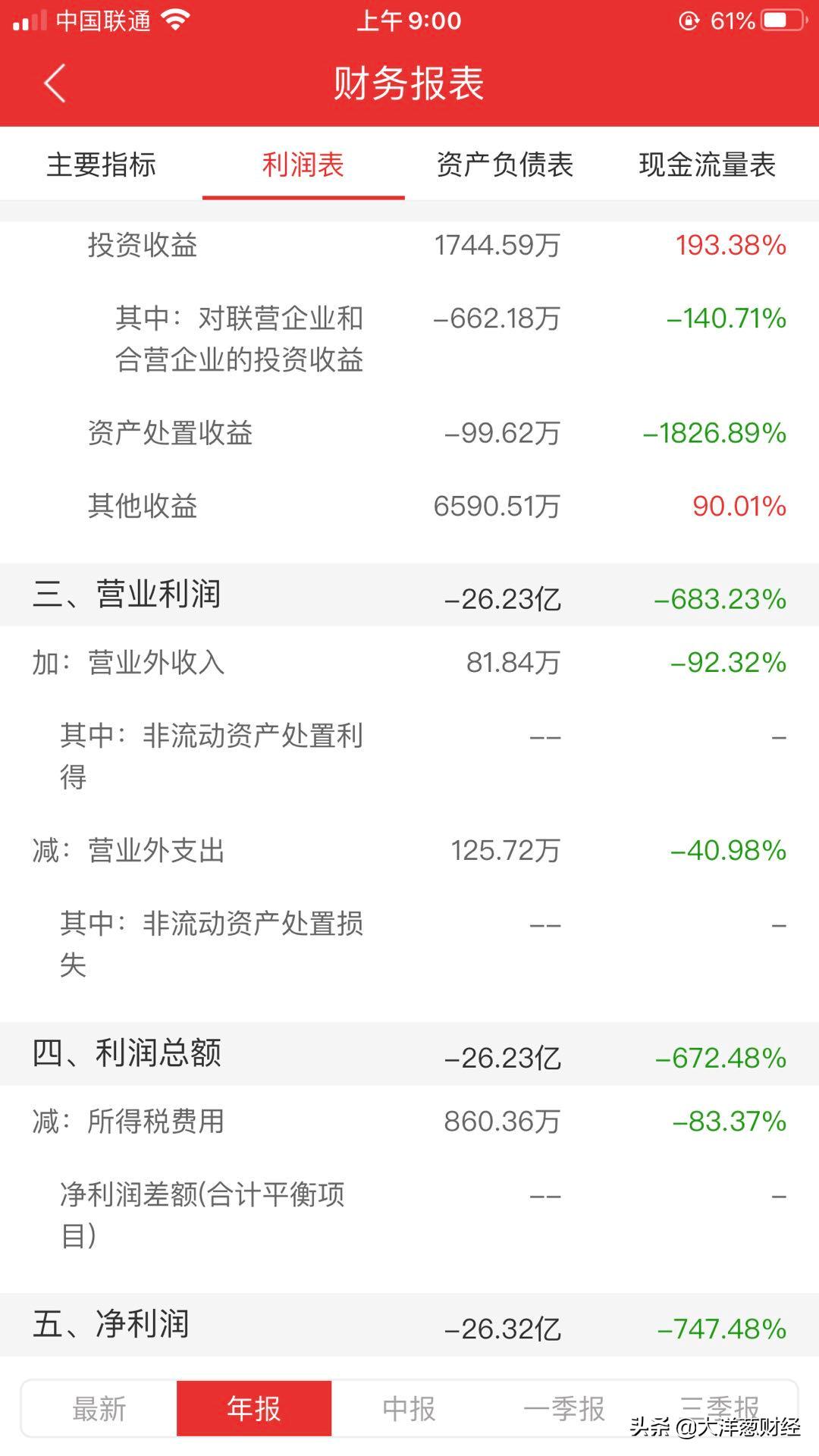Open the 现金流量表 tab
819x1456 pixels.
[x=707, y=164]
